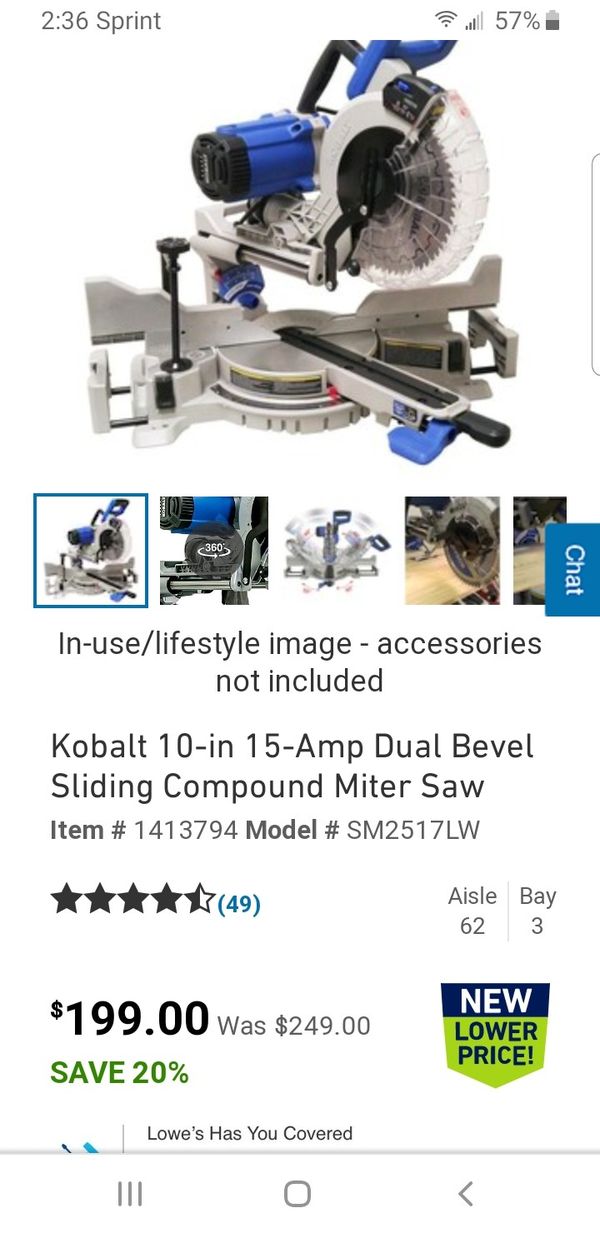View the 360 degree thumbnail
The image size is (600, 1233).
pos(214,550)
